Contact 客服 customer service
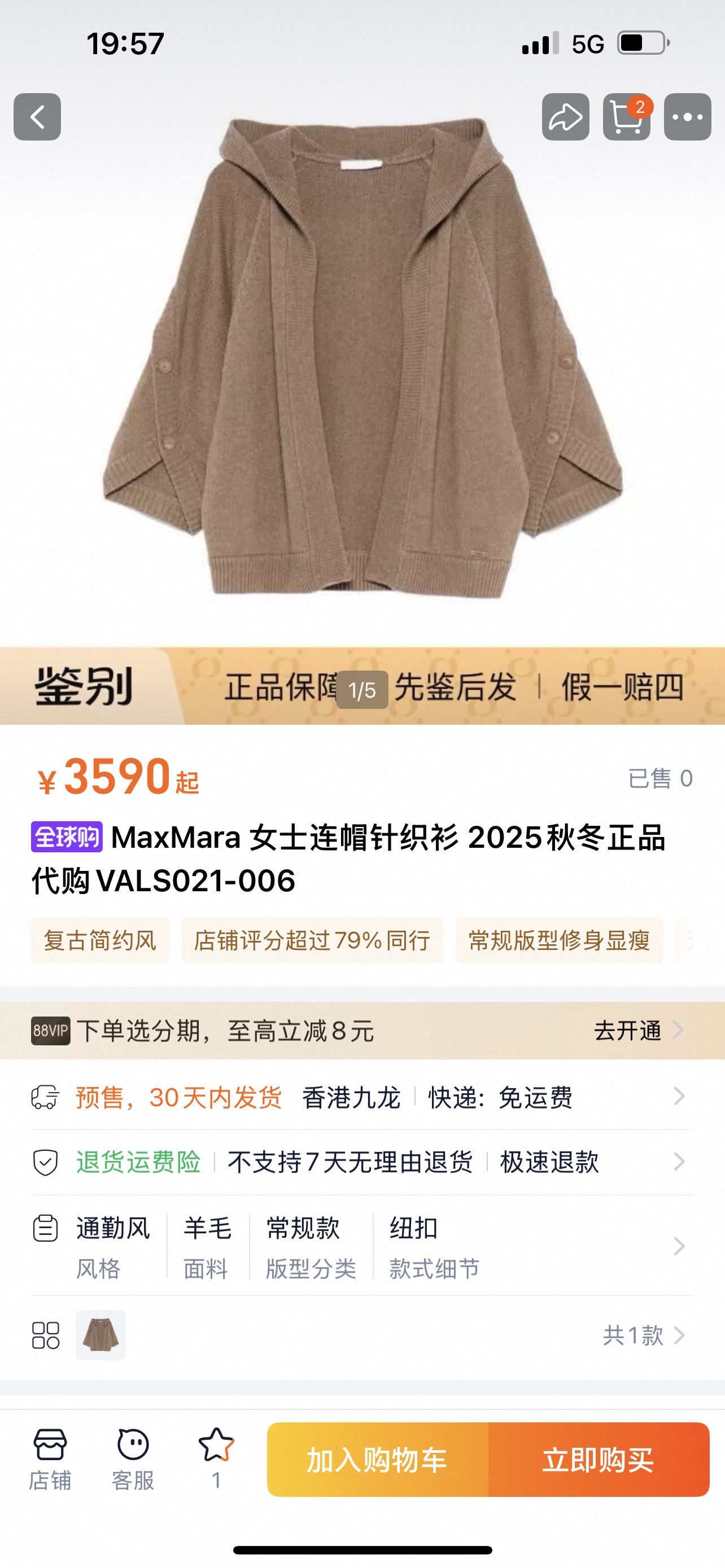Viewport: 725px width, 1568px height. (133, 1459)
